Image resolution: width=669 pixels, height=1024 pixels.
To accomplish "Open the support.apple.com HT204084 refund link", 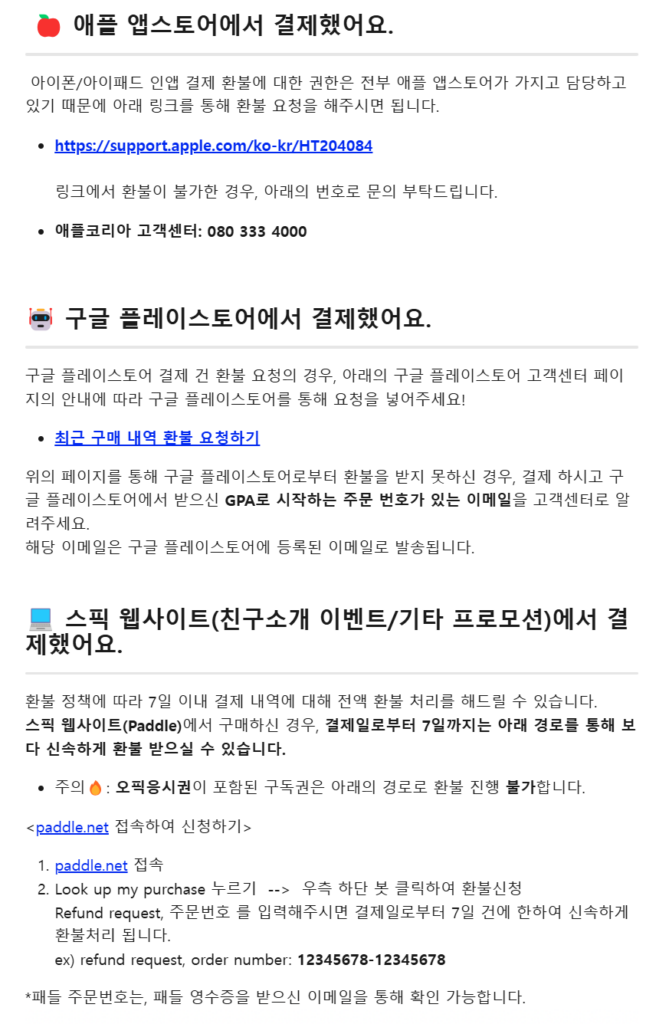I will (214, 146).
